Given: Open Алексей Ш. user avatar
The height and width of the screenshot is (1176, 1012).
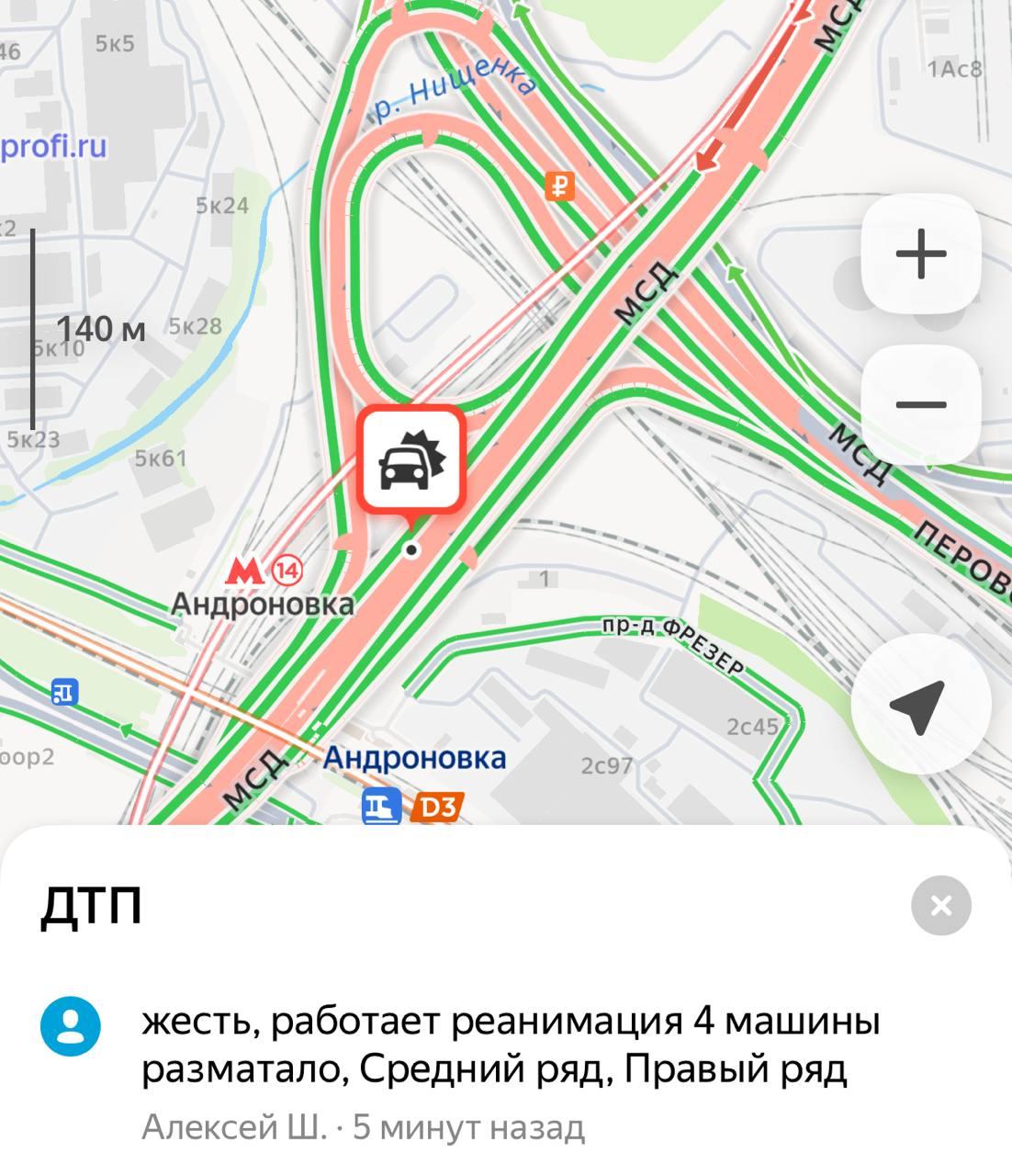Looking at the screenshot, I should pos(70,1025).
